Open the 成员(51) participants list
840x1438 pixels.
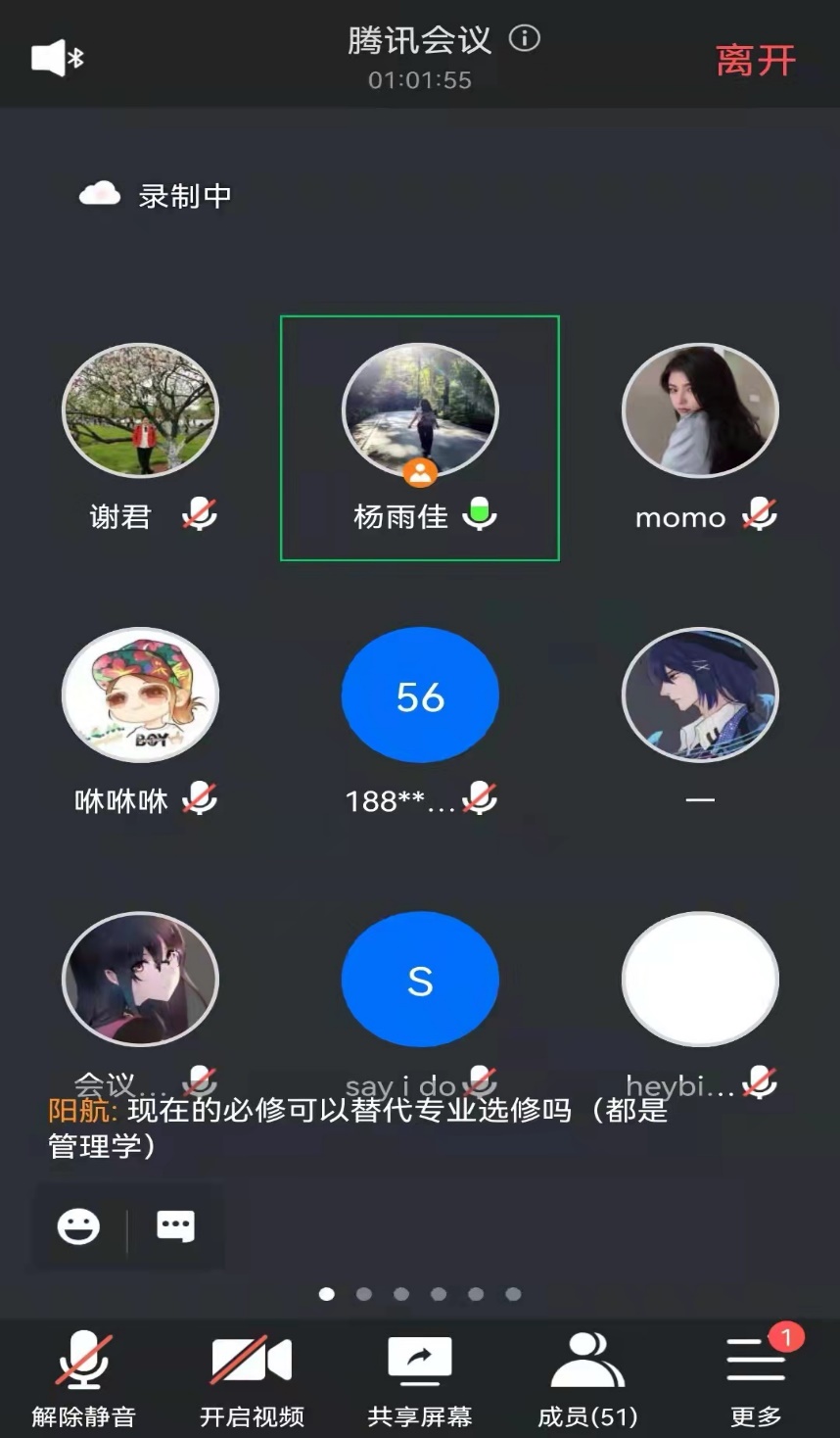[x=587, y=1376]
